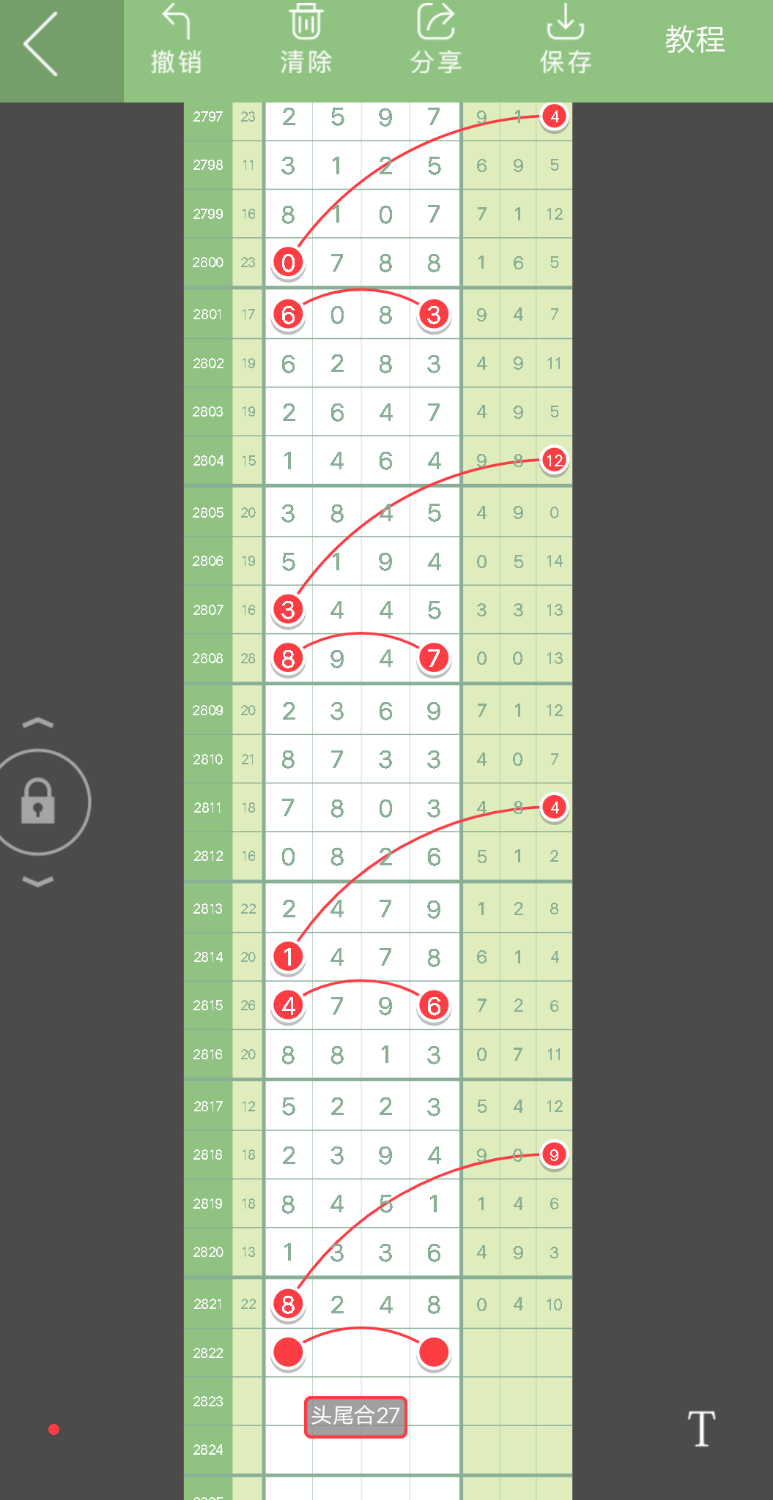
Task: Open the 教程 tutorial
Action: (x=694, y=40)
